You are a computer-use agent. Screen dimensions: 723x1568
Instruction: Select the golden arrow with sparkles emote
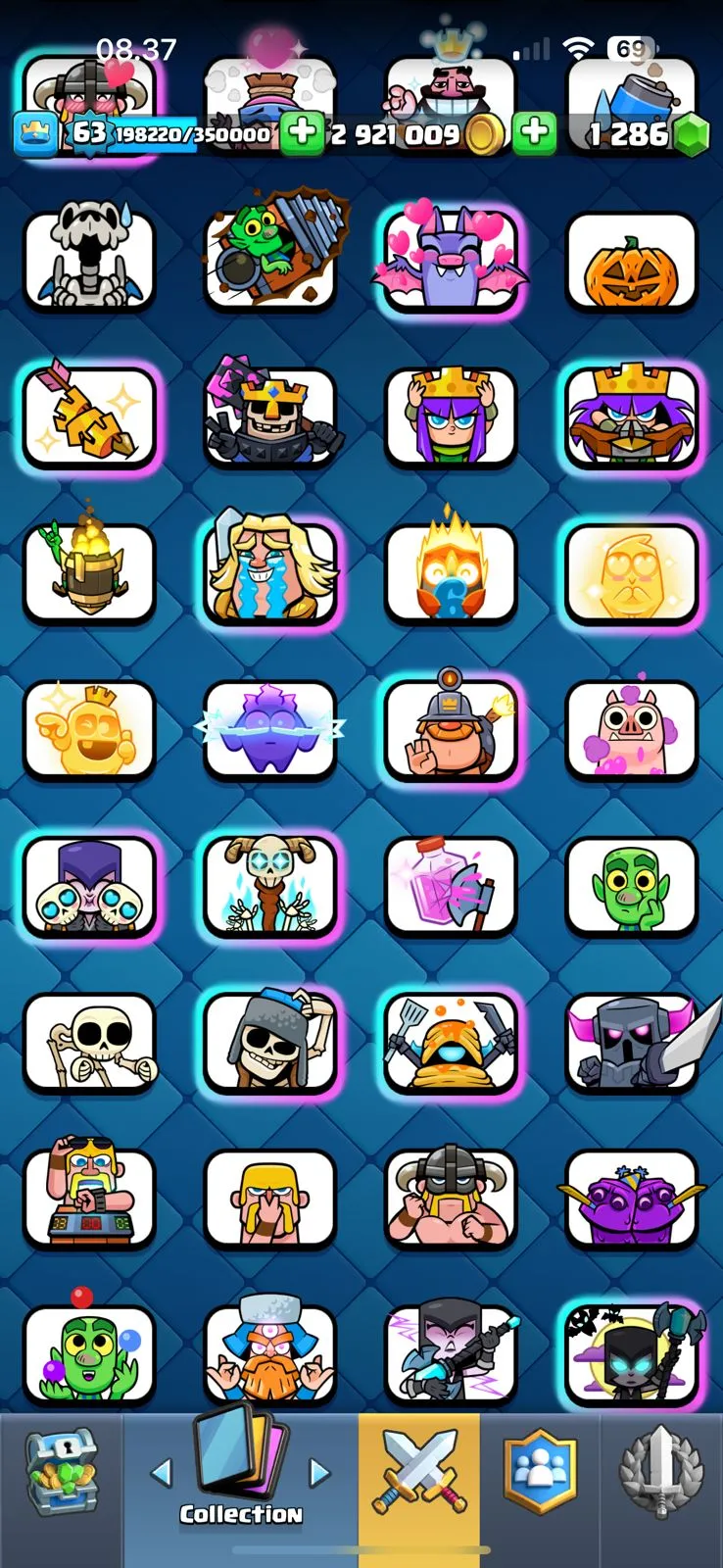89,417
